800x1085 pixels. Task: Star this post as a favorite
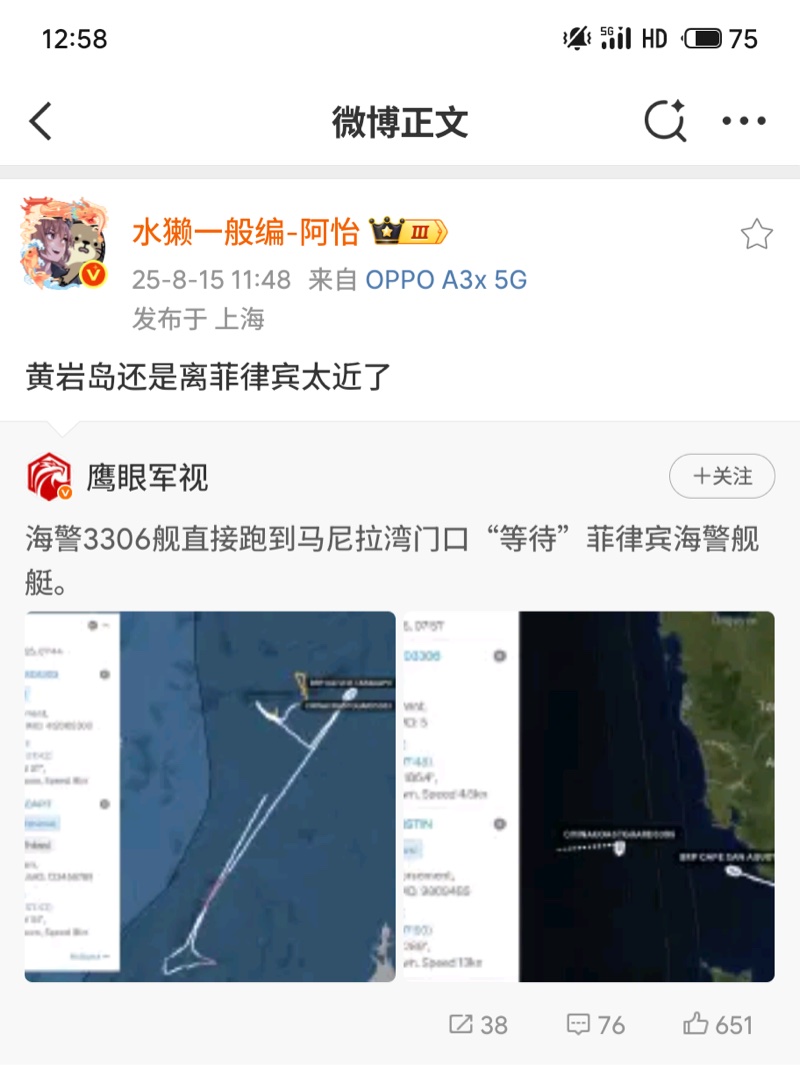[x=756, y=235]
